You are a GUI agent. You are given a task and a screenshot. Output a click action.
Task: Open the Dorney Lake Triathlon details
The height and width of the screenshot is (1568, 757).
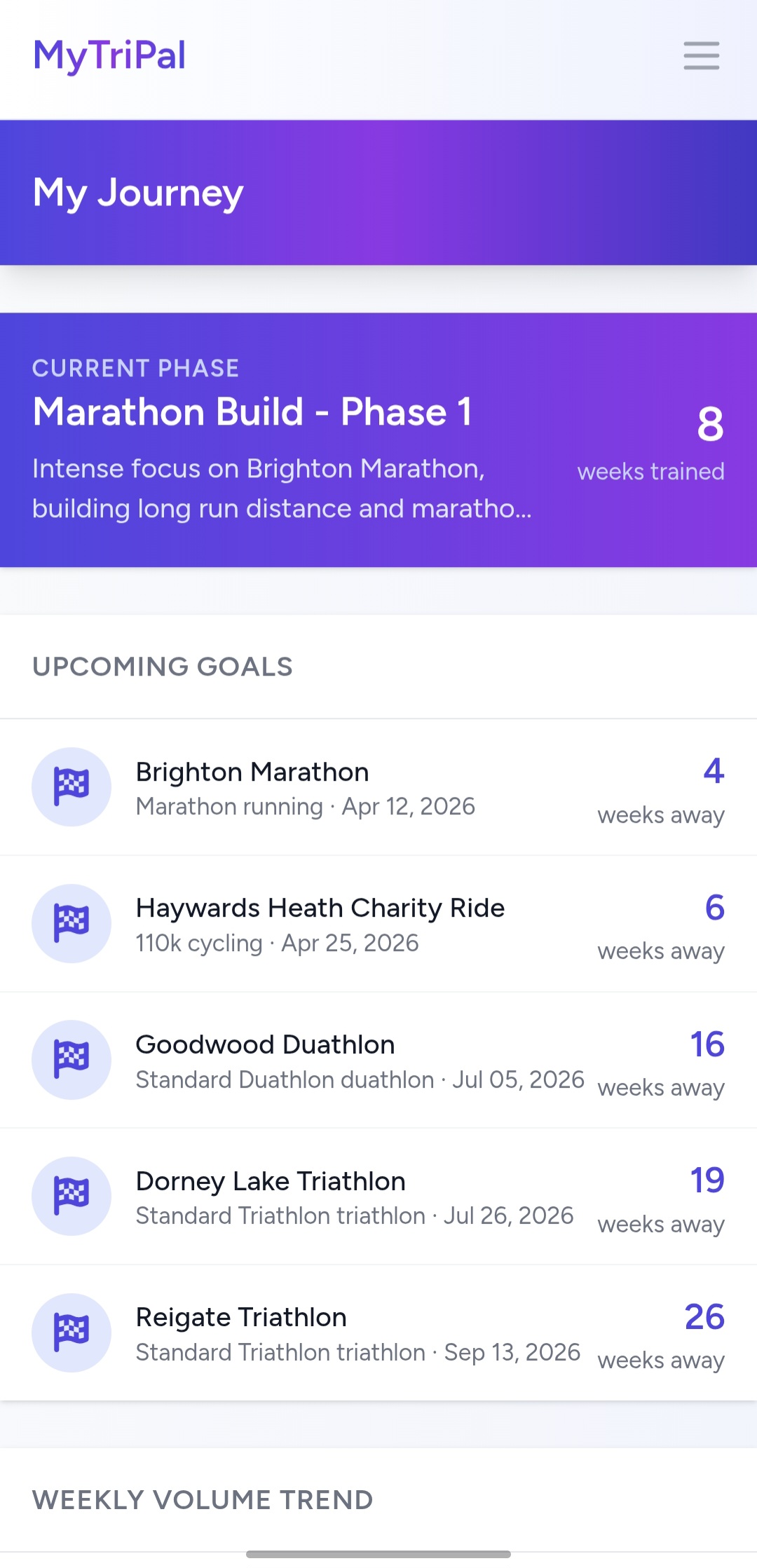coord(378,1196)
